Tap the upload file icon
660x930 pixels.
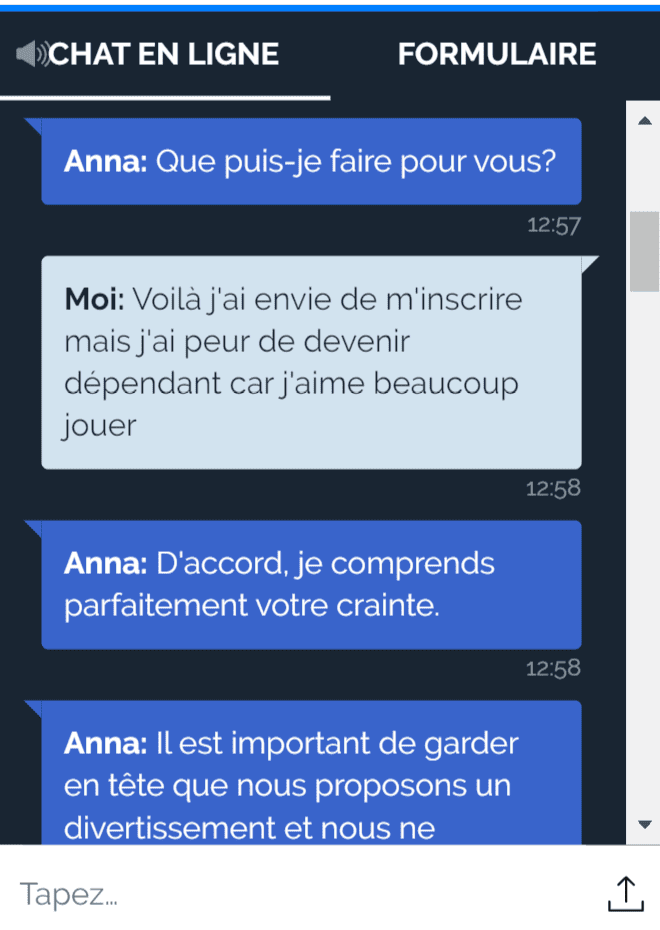pos(625,893)
